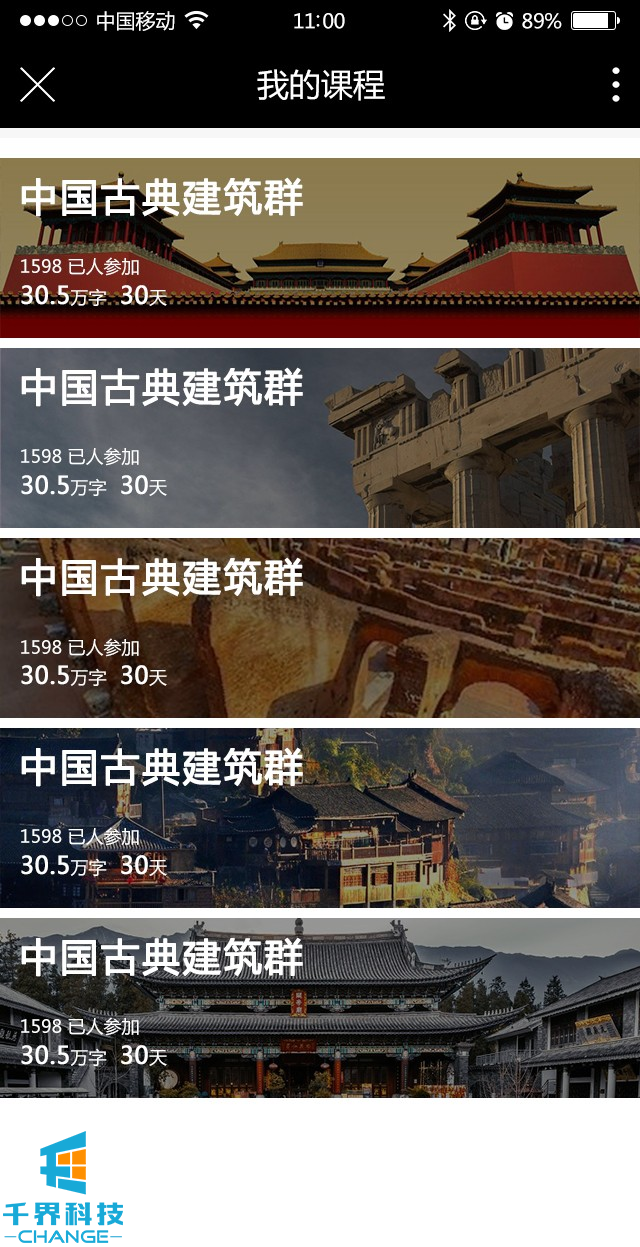
Task: Open the course card showing the Forbidden City palace
Action: click(x=320, y=248)
